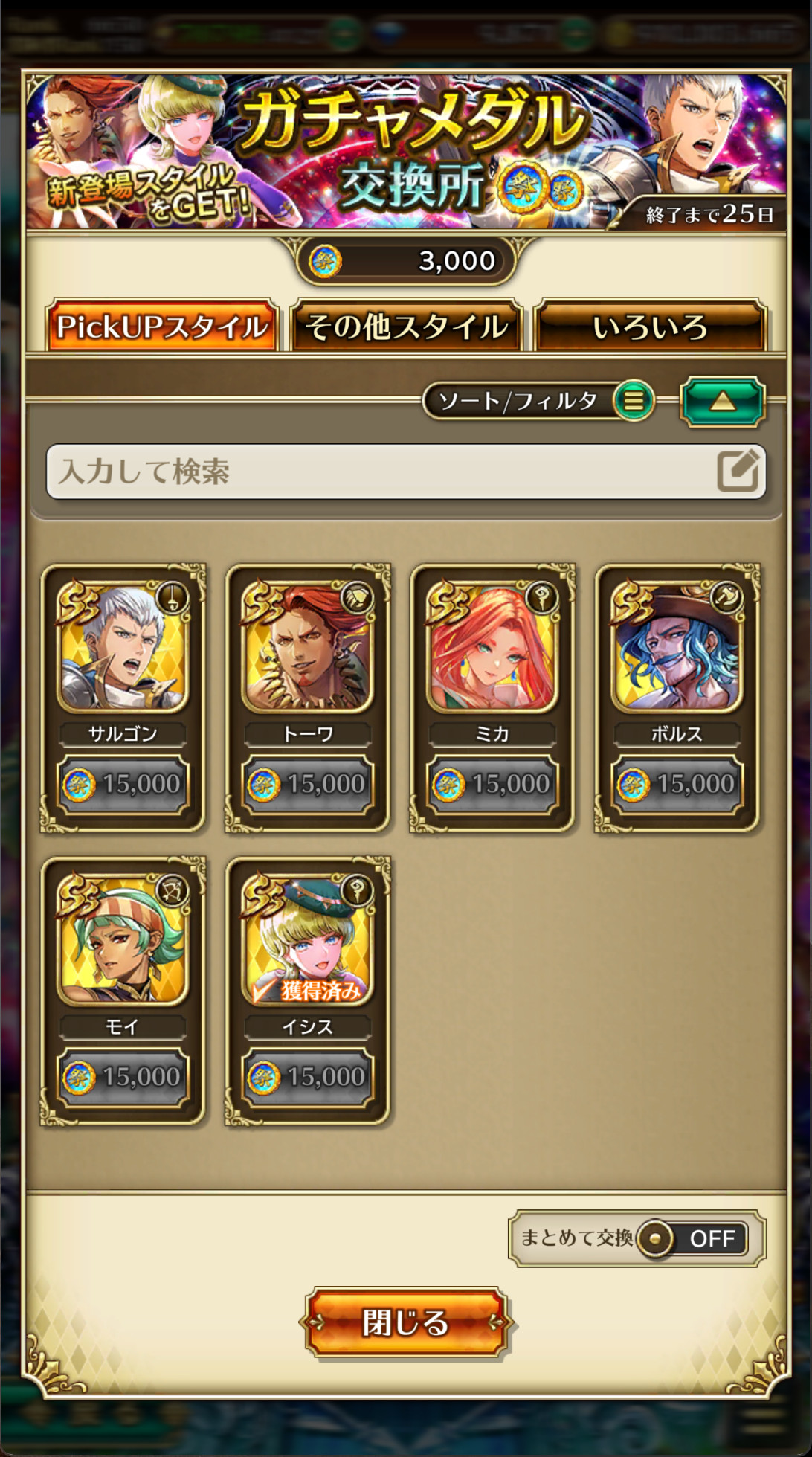
Task: Switch to the その他スタイル tab
Action: pos(406,326)
